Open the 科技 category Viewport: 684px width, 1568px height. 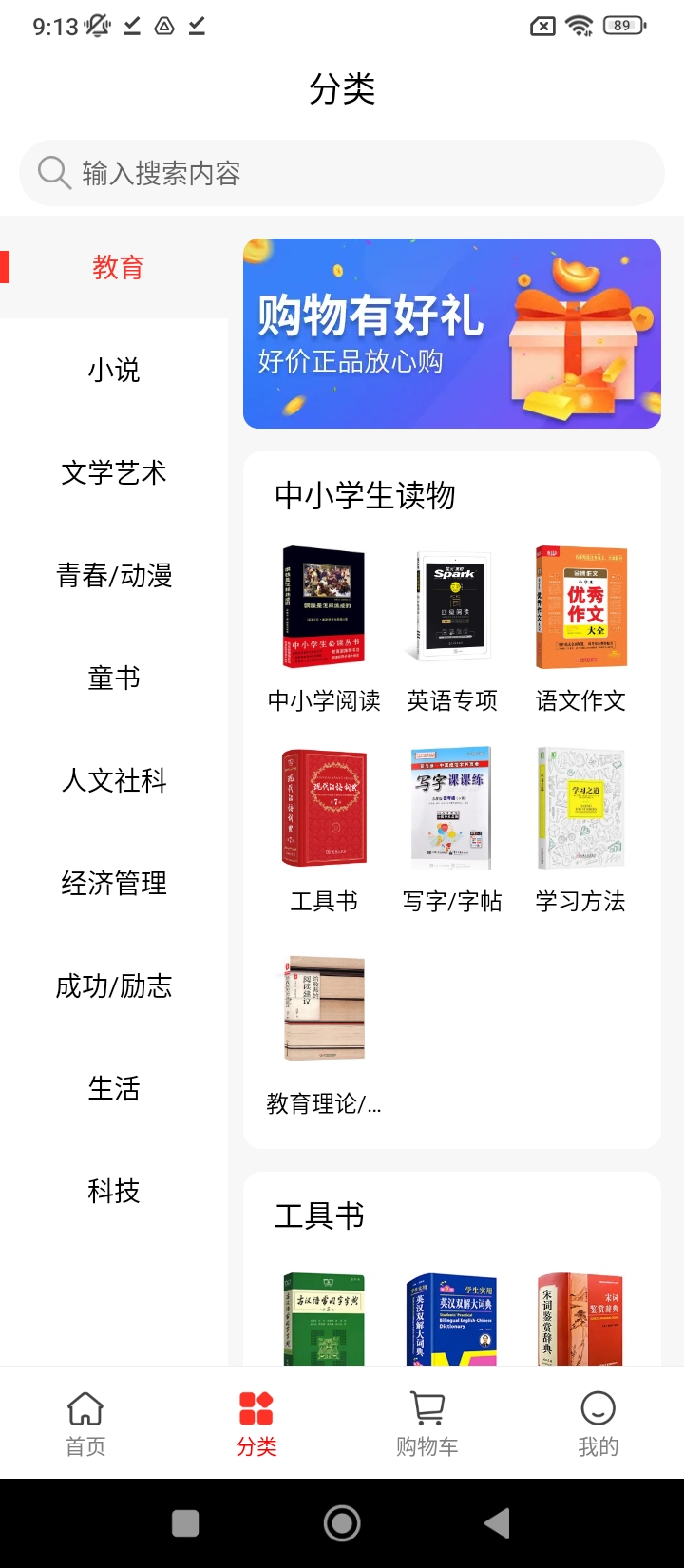click(x=114, y=1191)
